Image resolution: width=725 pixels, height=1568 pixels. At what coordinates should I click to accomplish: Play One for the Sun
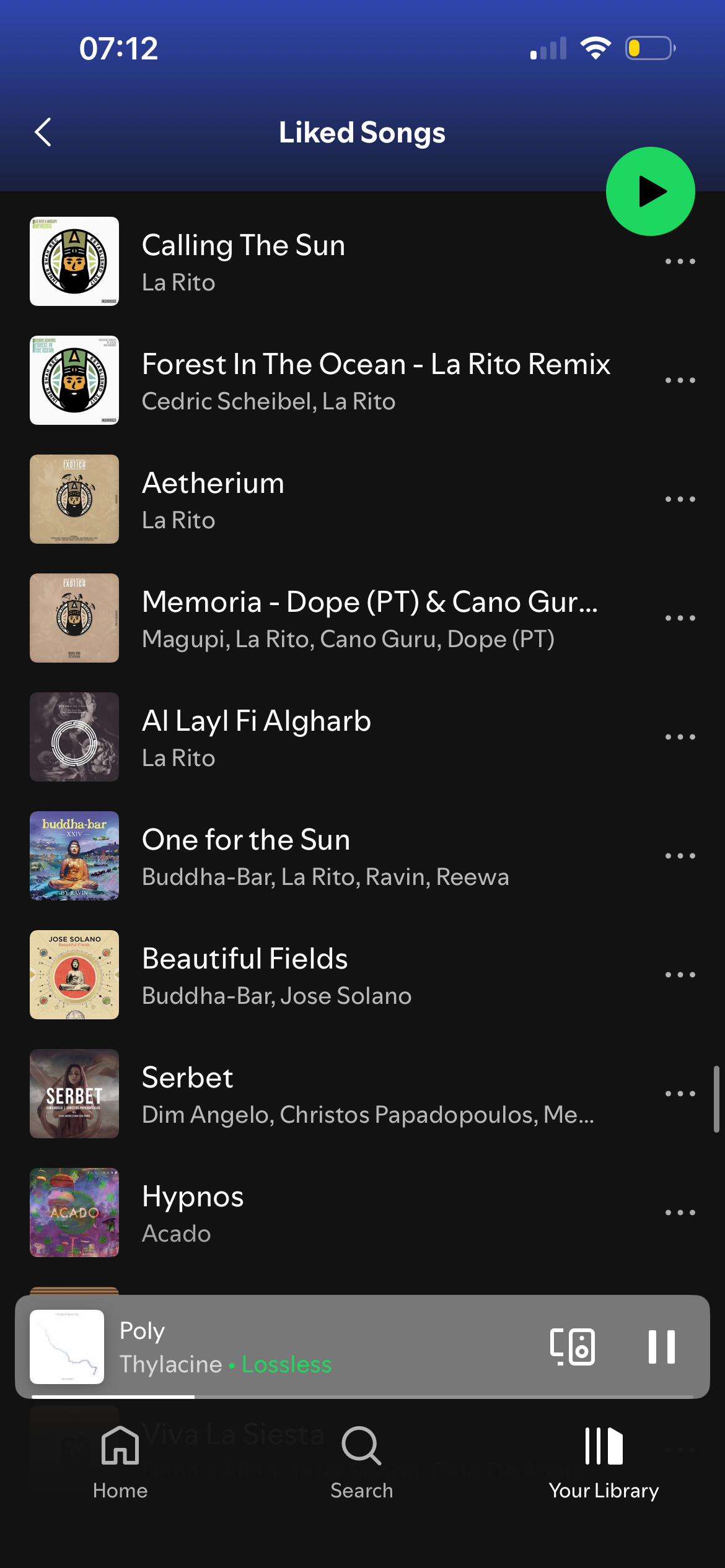pyautogui.click(x=246, y=856)
